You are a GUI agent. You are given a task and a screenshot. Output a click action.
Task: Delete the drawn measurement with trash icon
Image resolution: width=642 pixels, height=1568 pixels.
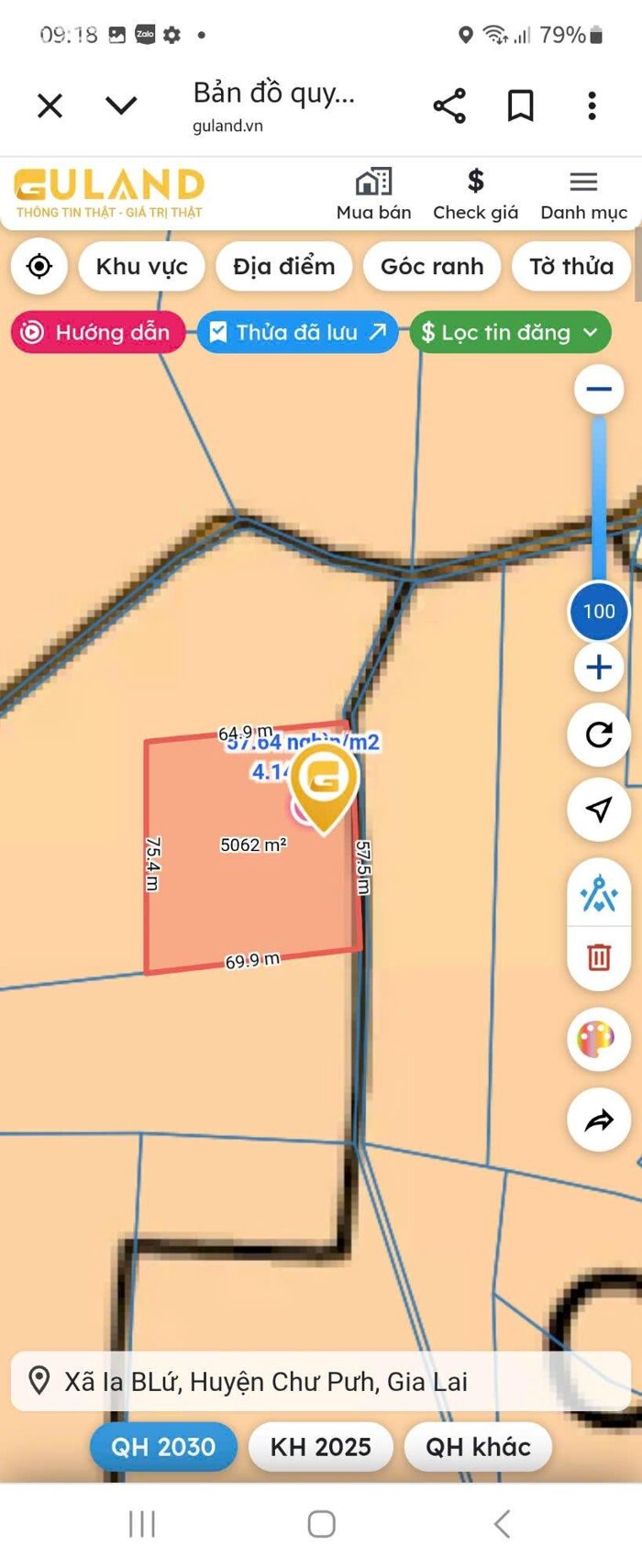pyautogui.click(x=599, y=957)
